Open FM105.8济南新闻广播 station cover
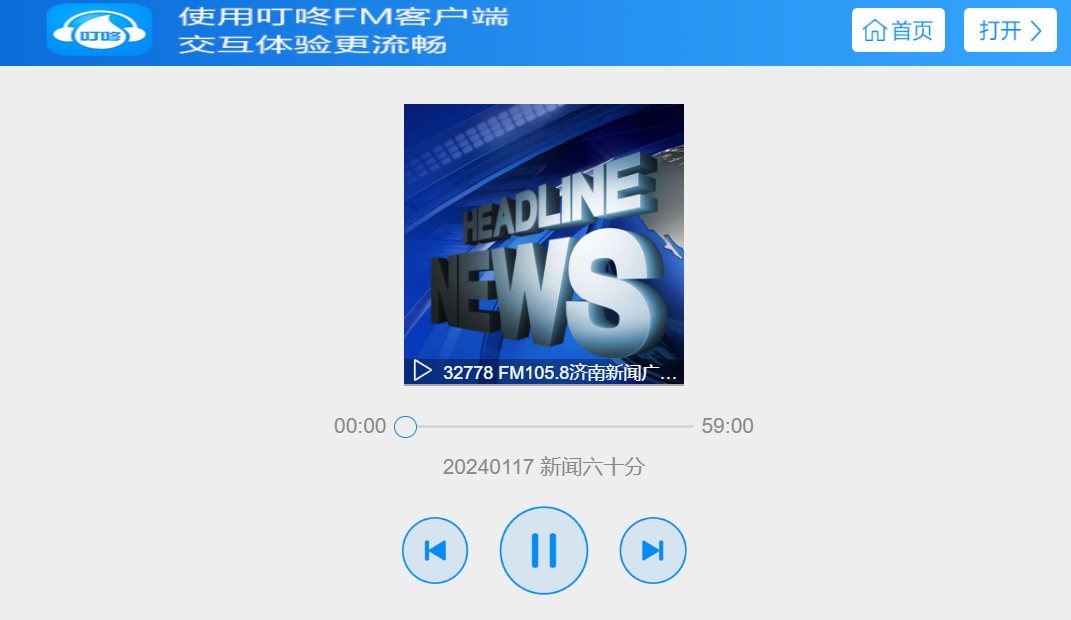Image resolution: width=1071 pixels, height=620 pixels. click(x=543, y=244)
